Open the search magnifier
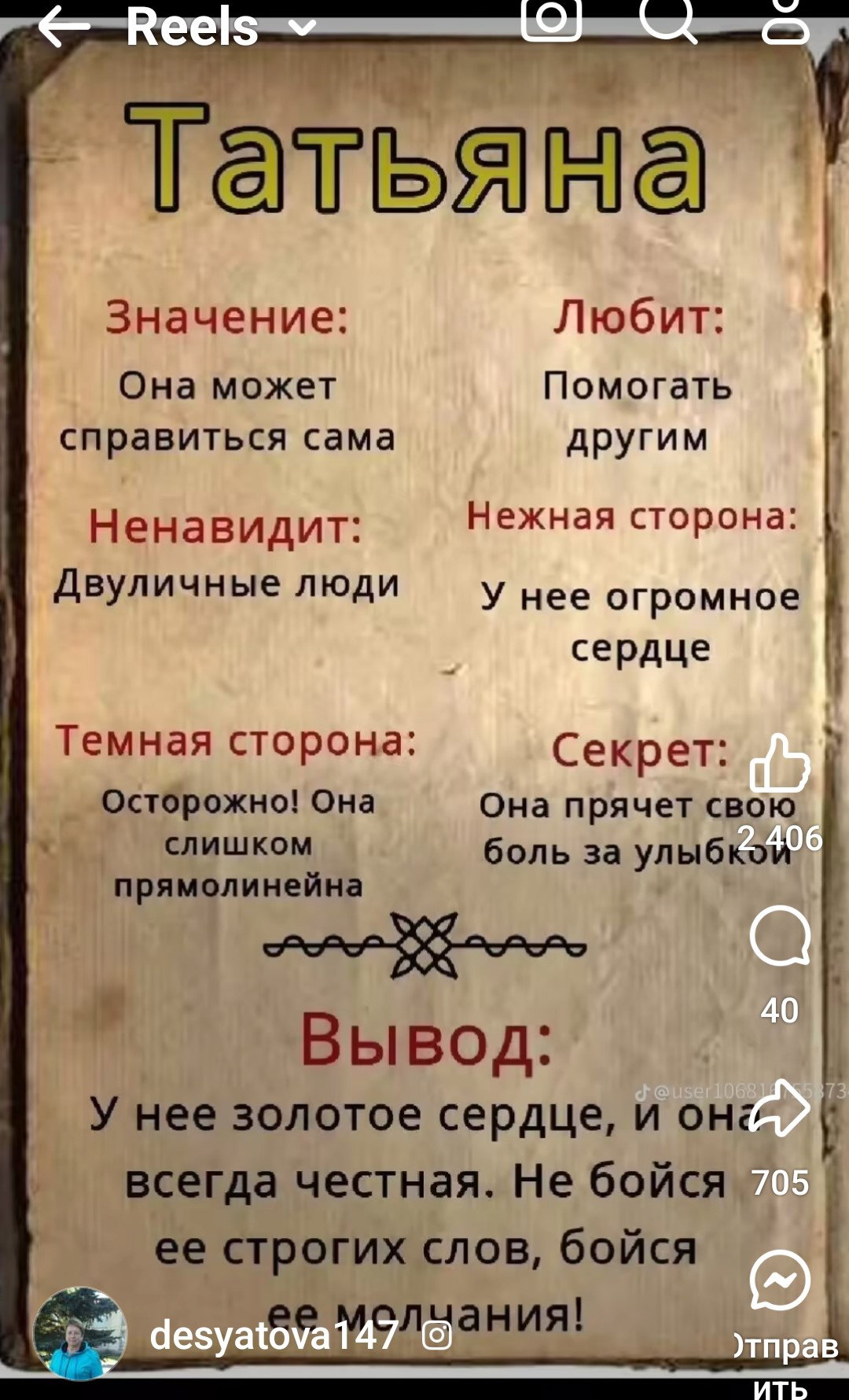Viewport: 849px width, 1400px height. [669, 20]
